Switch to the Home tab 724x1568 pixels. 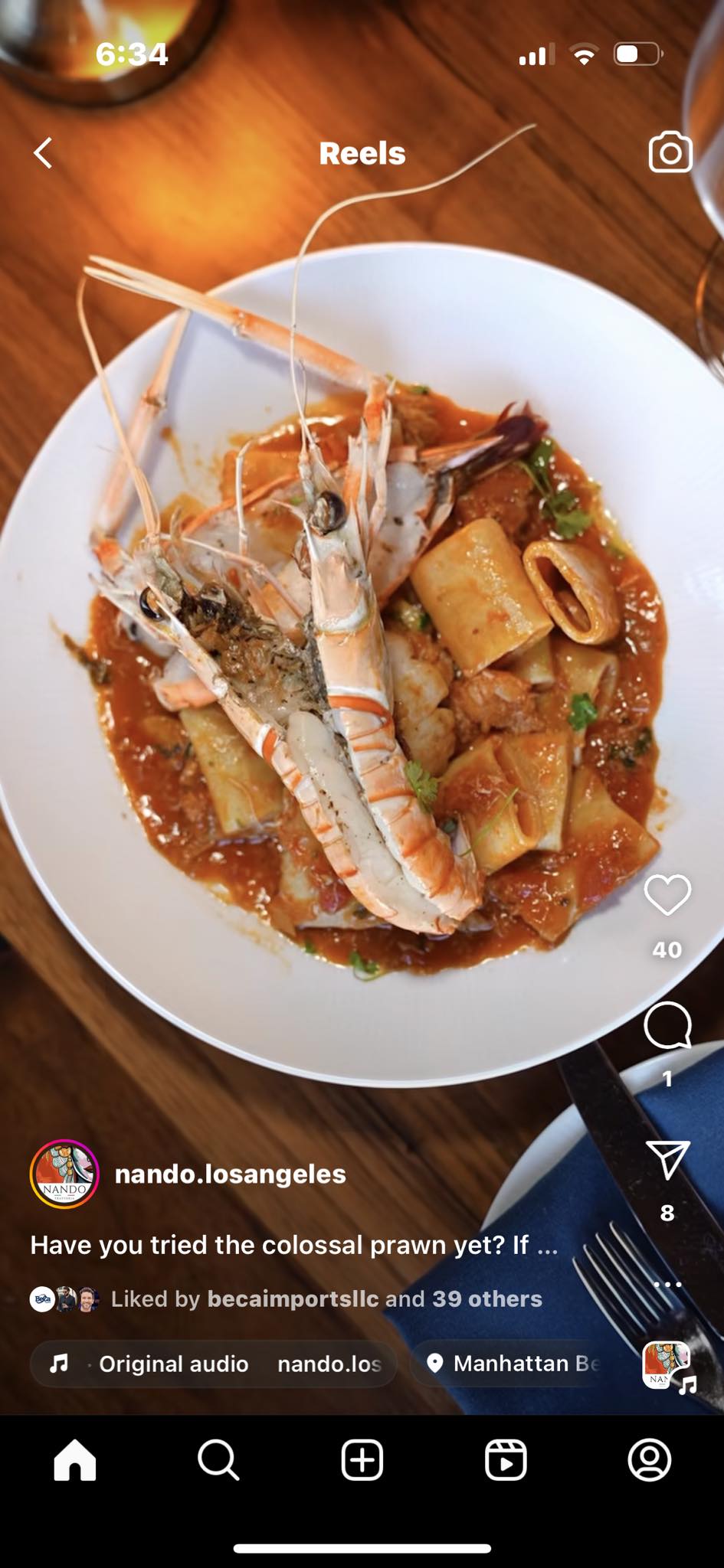coord(75,1460)
